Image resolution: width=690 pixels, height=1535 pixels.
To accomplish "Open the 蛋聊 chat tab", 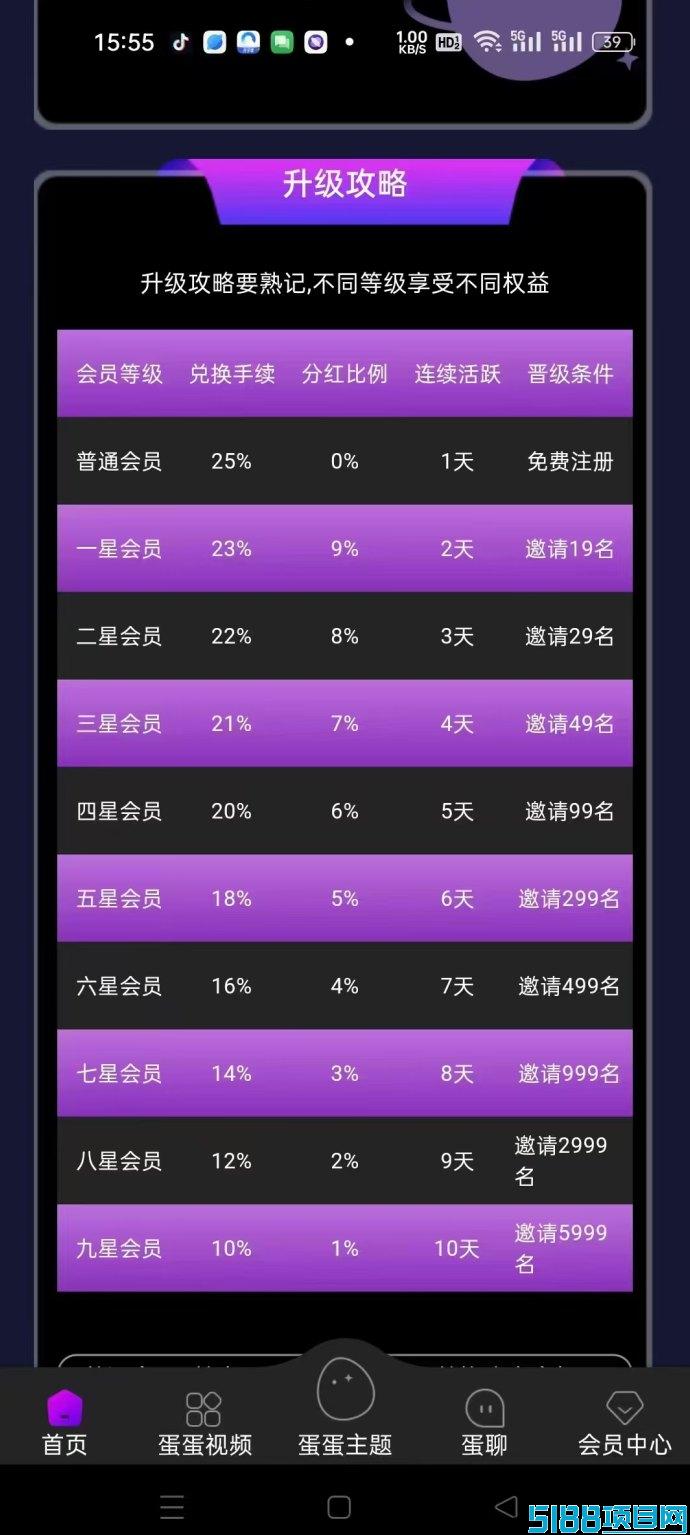I will [x=484, y=1423].
